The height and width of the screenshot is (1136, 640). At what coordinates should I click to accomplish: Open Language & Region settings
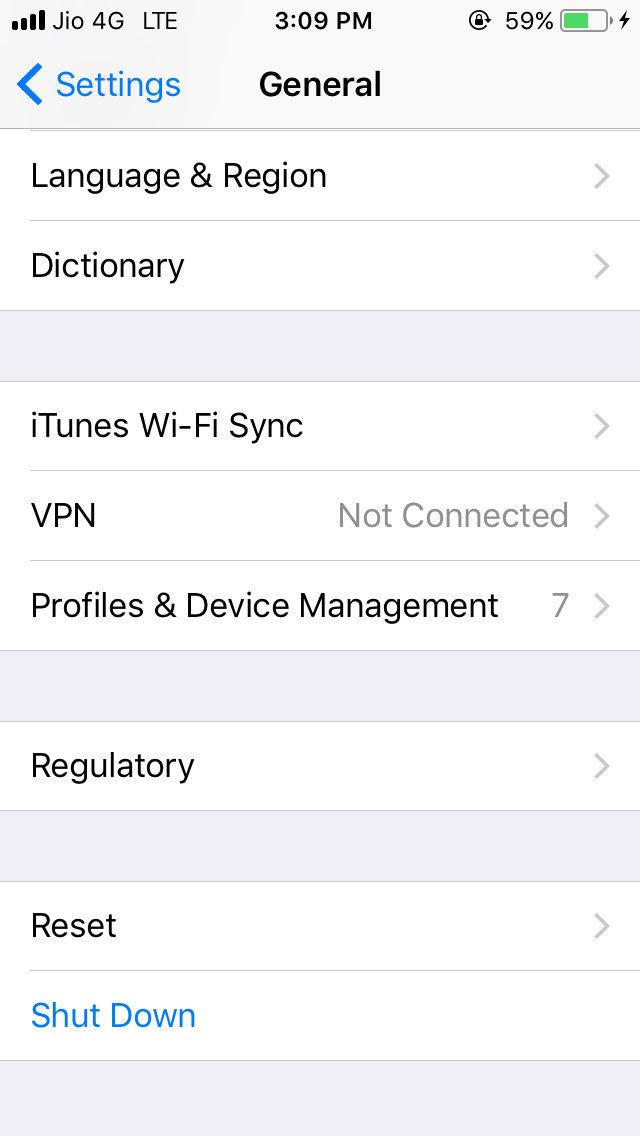coord(320,176)
